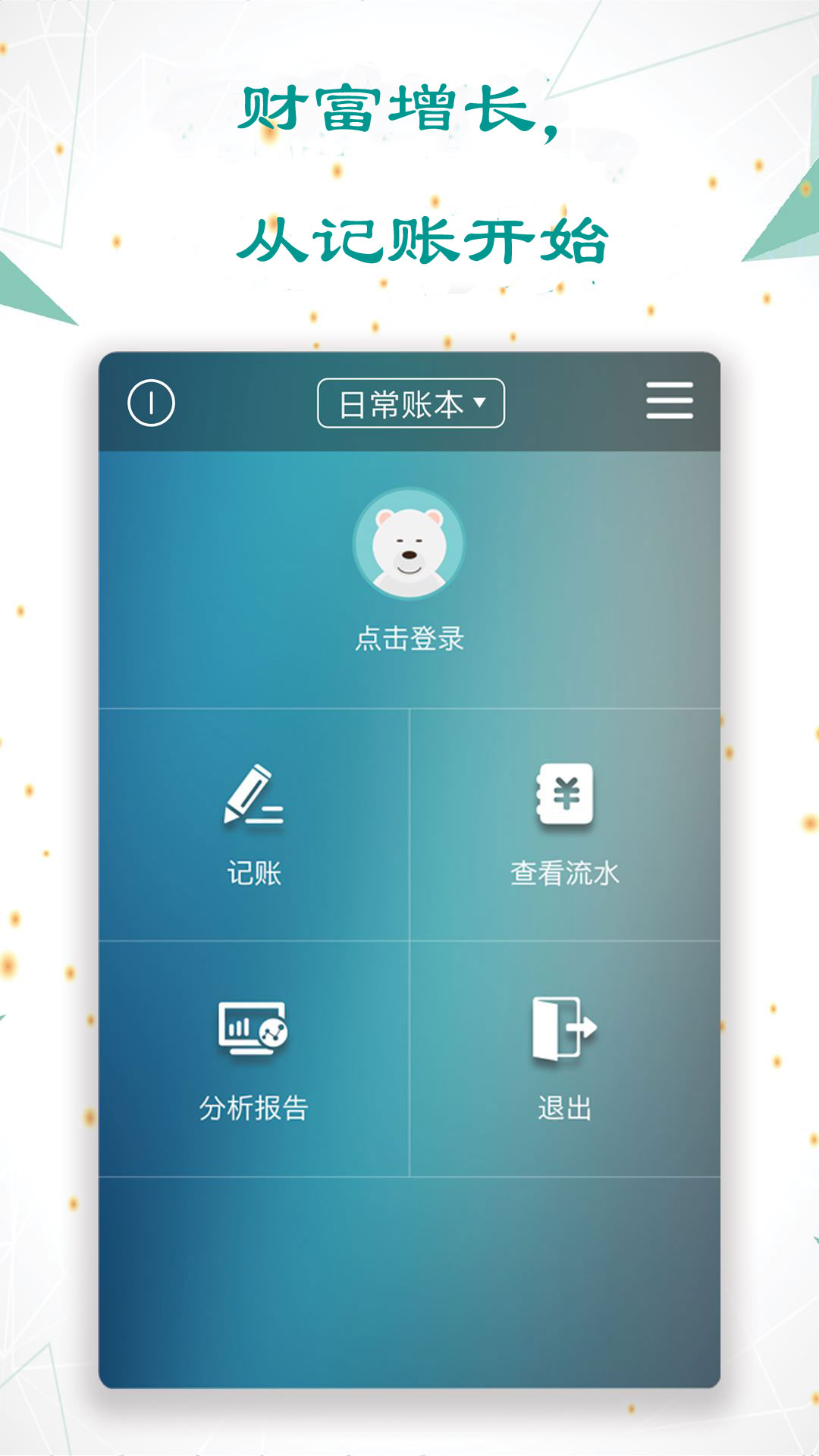The height and width of the screenshot is (1456, 819).
Task: Expand the 日常账本 account book dropdown
Action: tap(409, 403)
